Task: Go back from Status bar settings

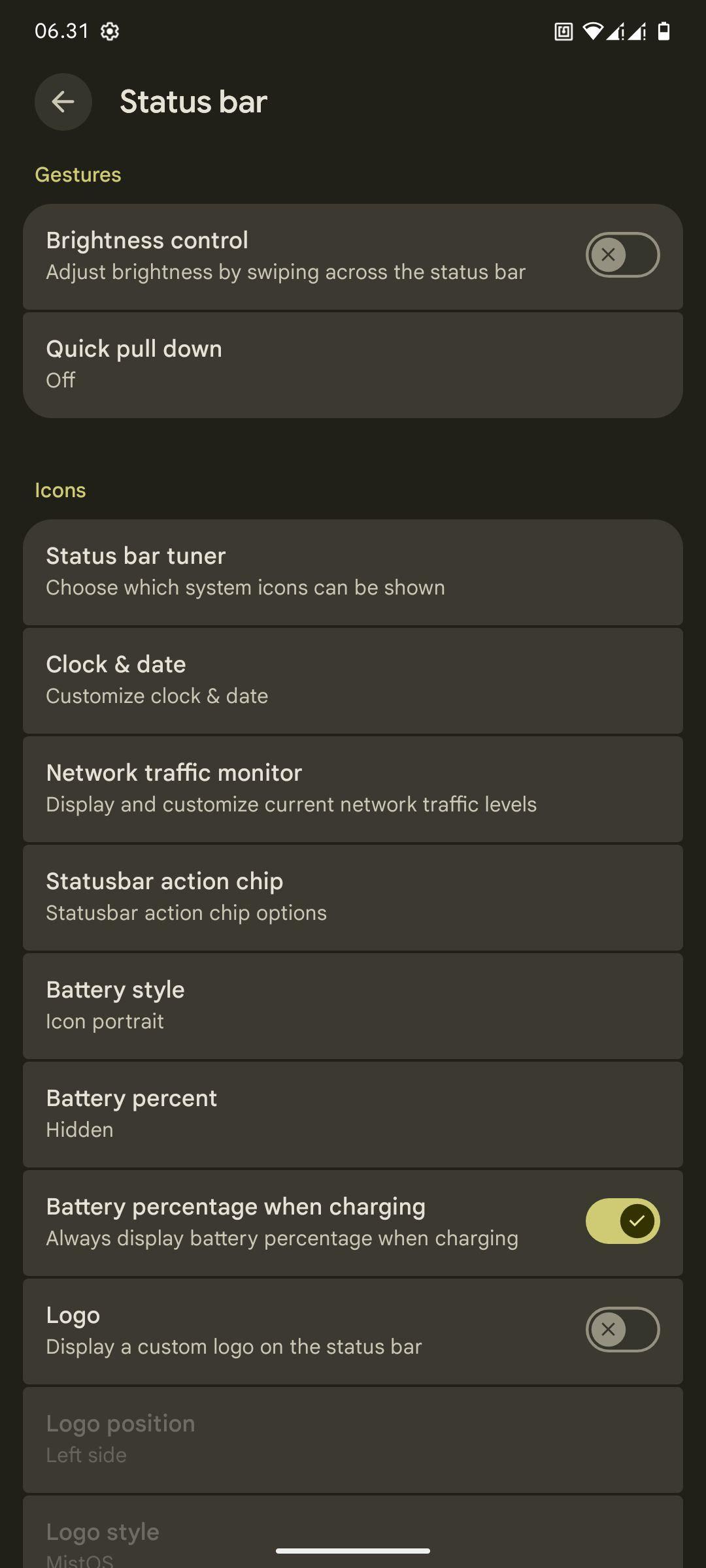Action: [x=63, y=102]
